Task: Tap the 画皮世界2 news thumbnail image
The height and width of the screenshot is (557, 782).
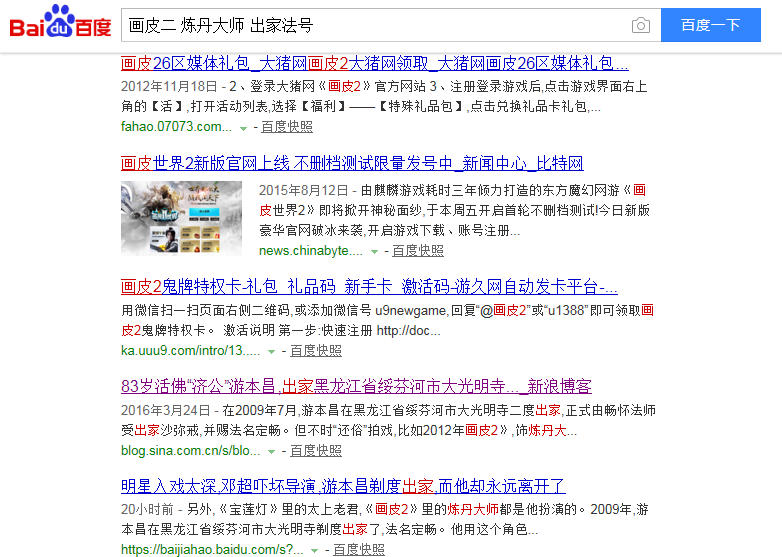Action: [x=181, y=218]
